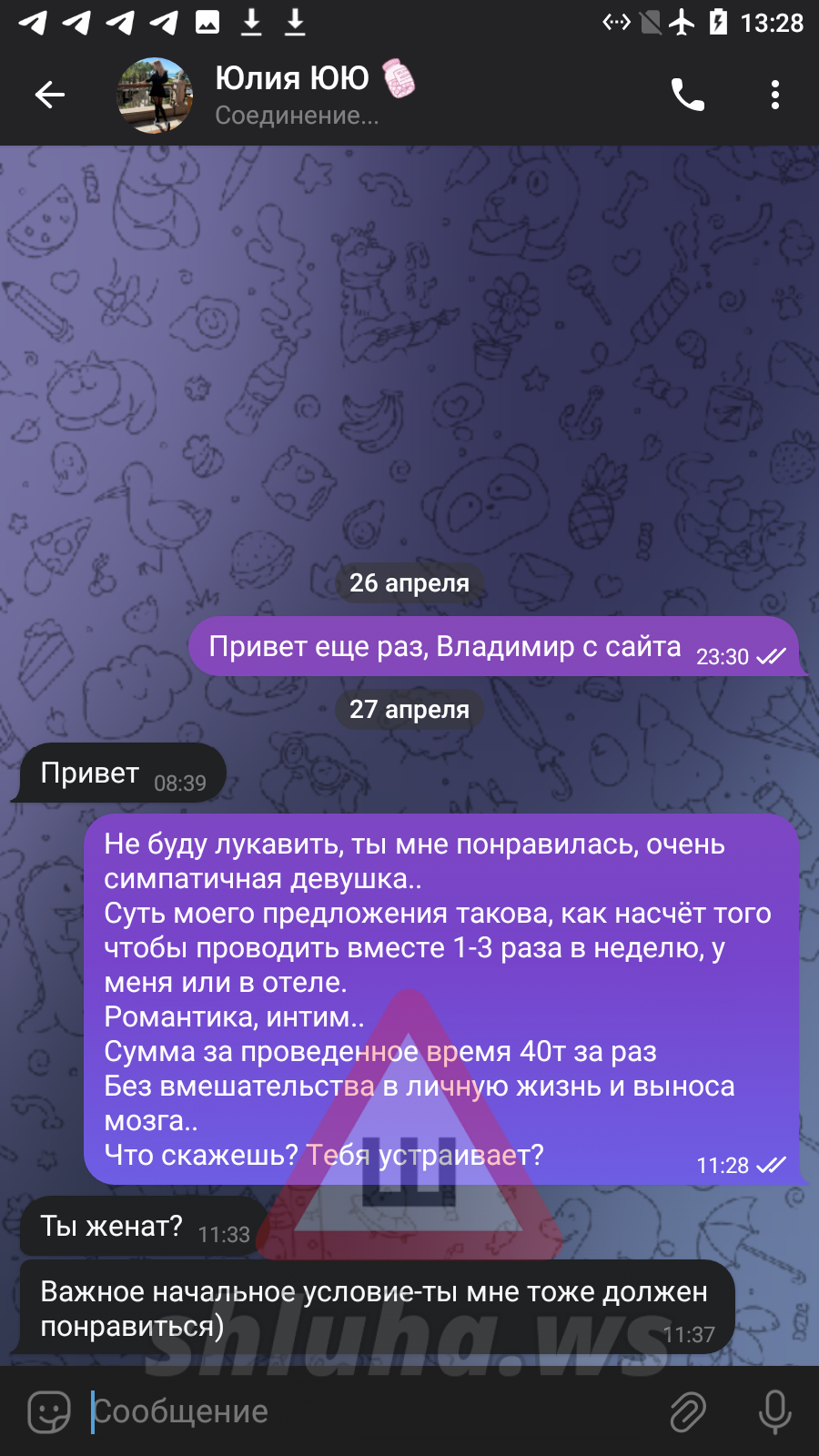Tap the microphone to record voice message
Image resolution: width=819 pixels, height=1456 pixels.
point(774,1411)
